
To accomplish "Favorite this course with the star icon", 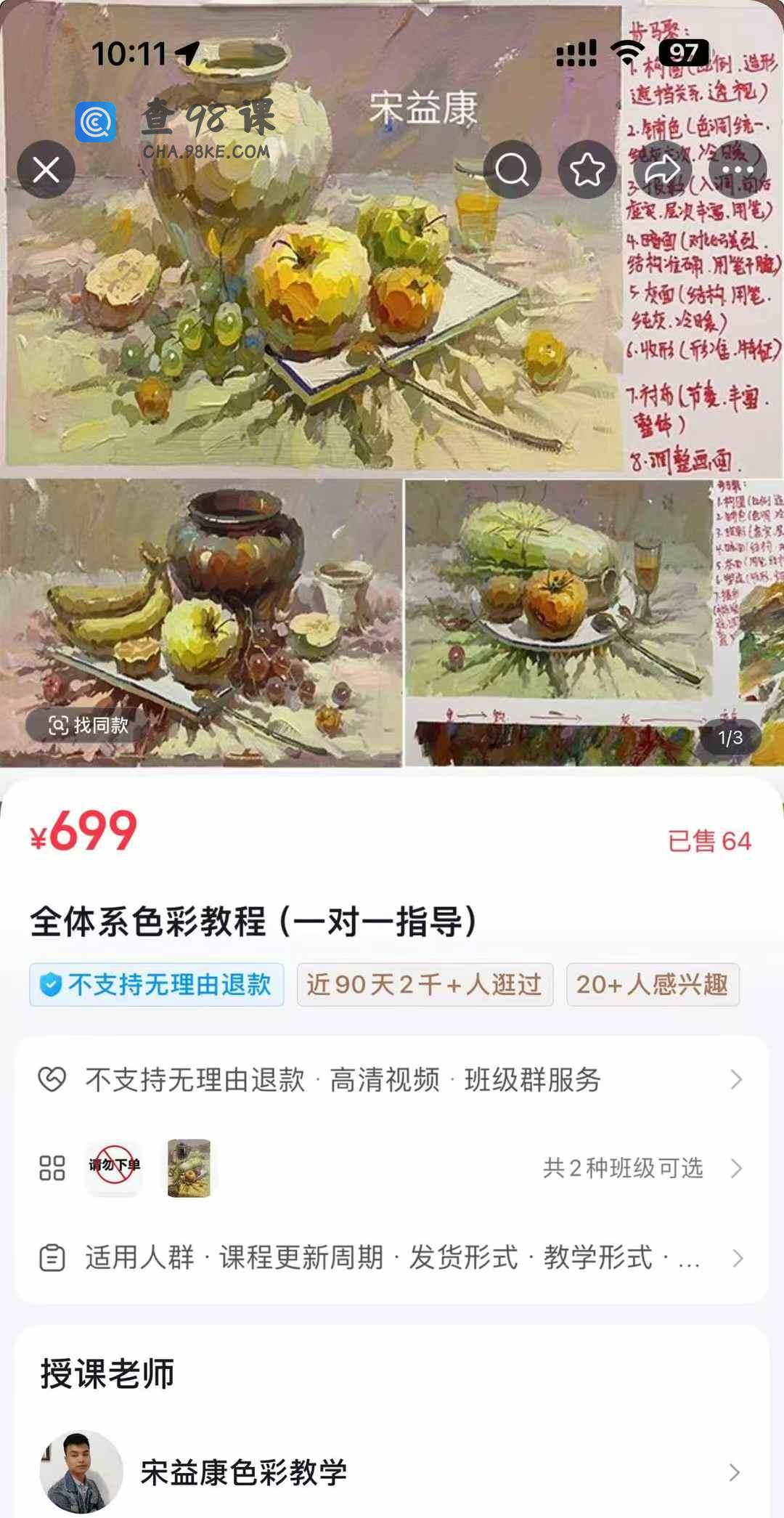I will tap(587, 170).
